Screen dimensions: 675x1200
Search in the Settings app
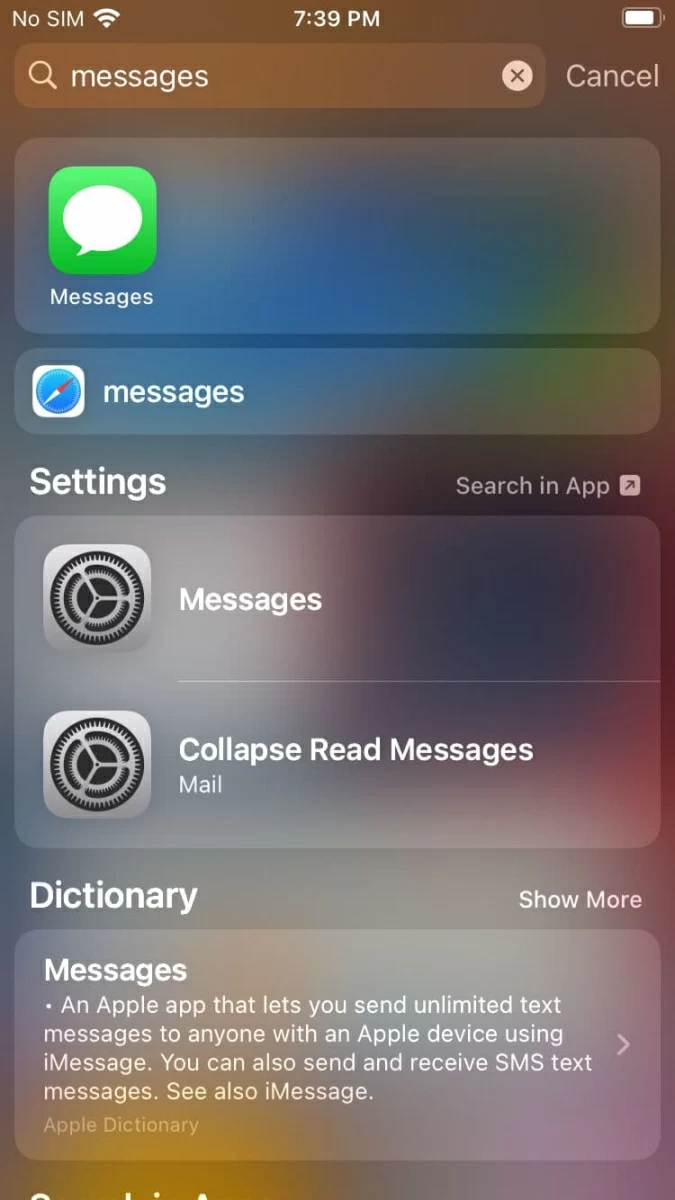[x=547, y=486]
